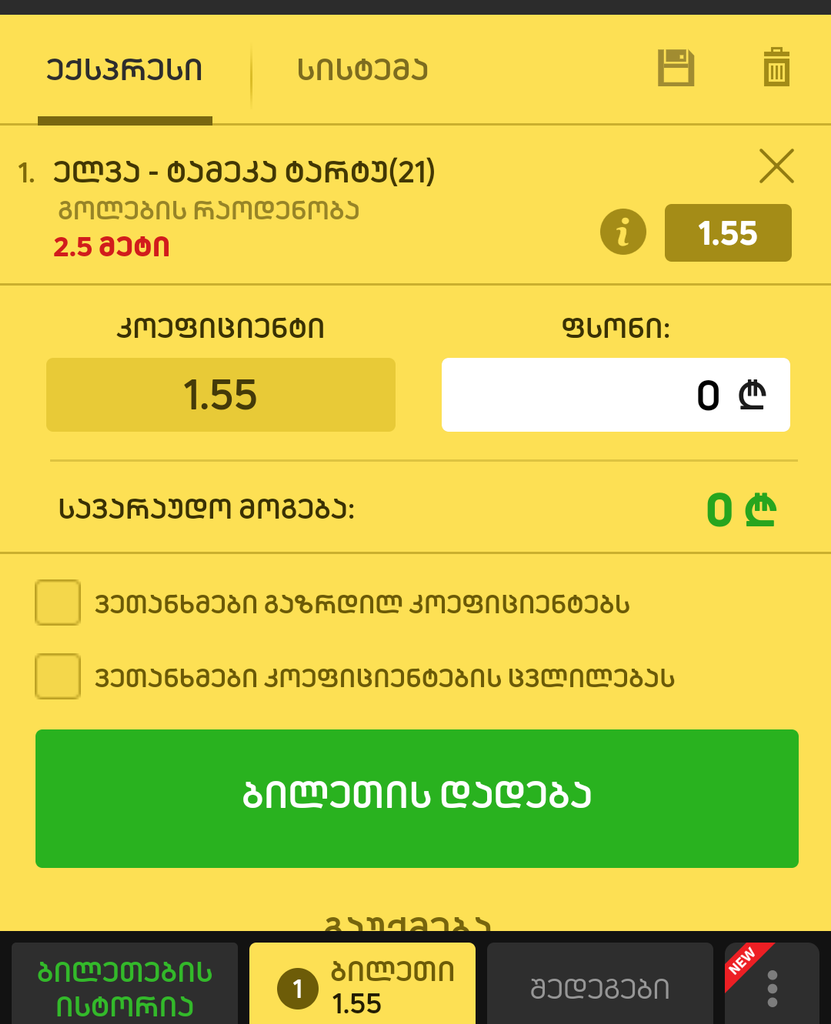The height and width of the screenshot is (1024, 831).
Task: Enable agreement to increased coefficients
Action: click(57, 604)
